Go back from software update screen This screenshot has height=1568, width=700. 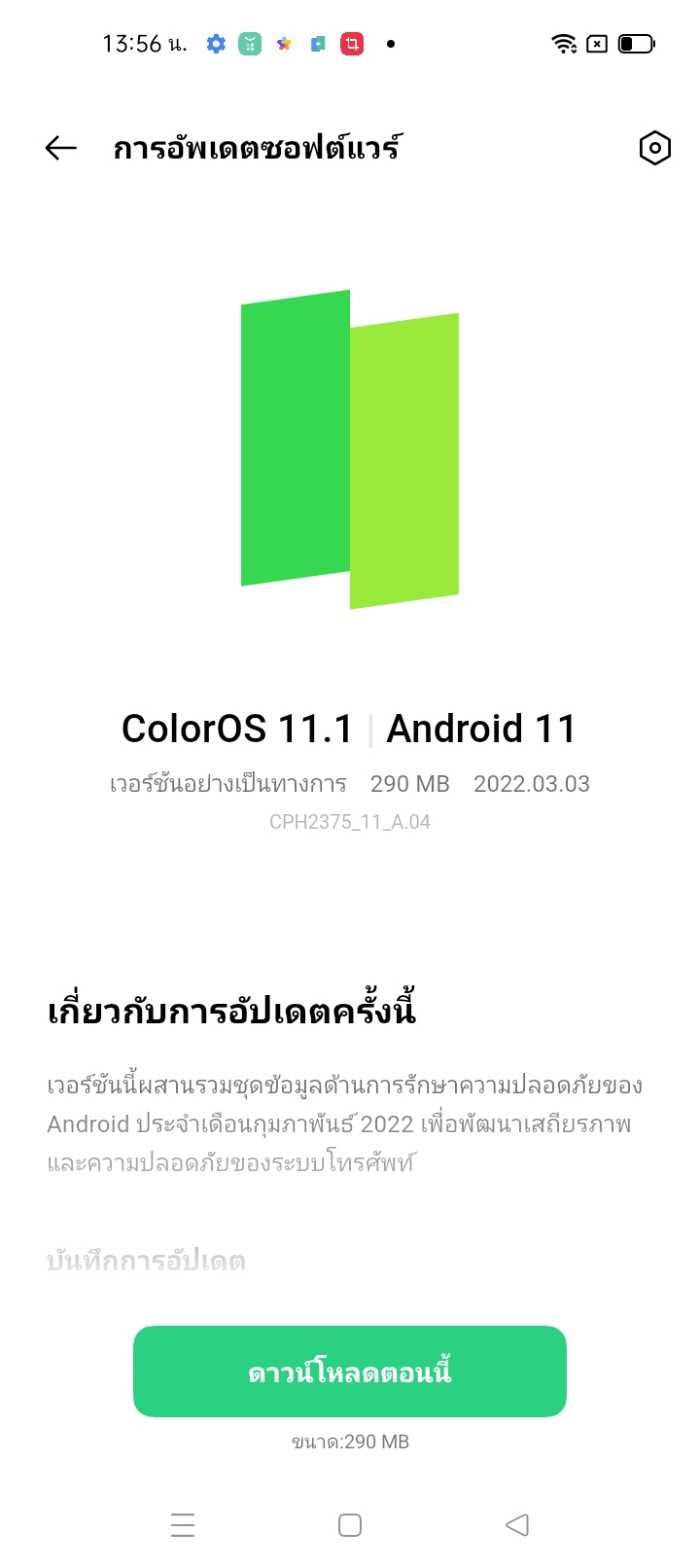(60, 148)
